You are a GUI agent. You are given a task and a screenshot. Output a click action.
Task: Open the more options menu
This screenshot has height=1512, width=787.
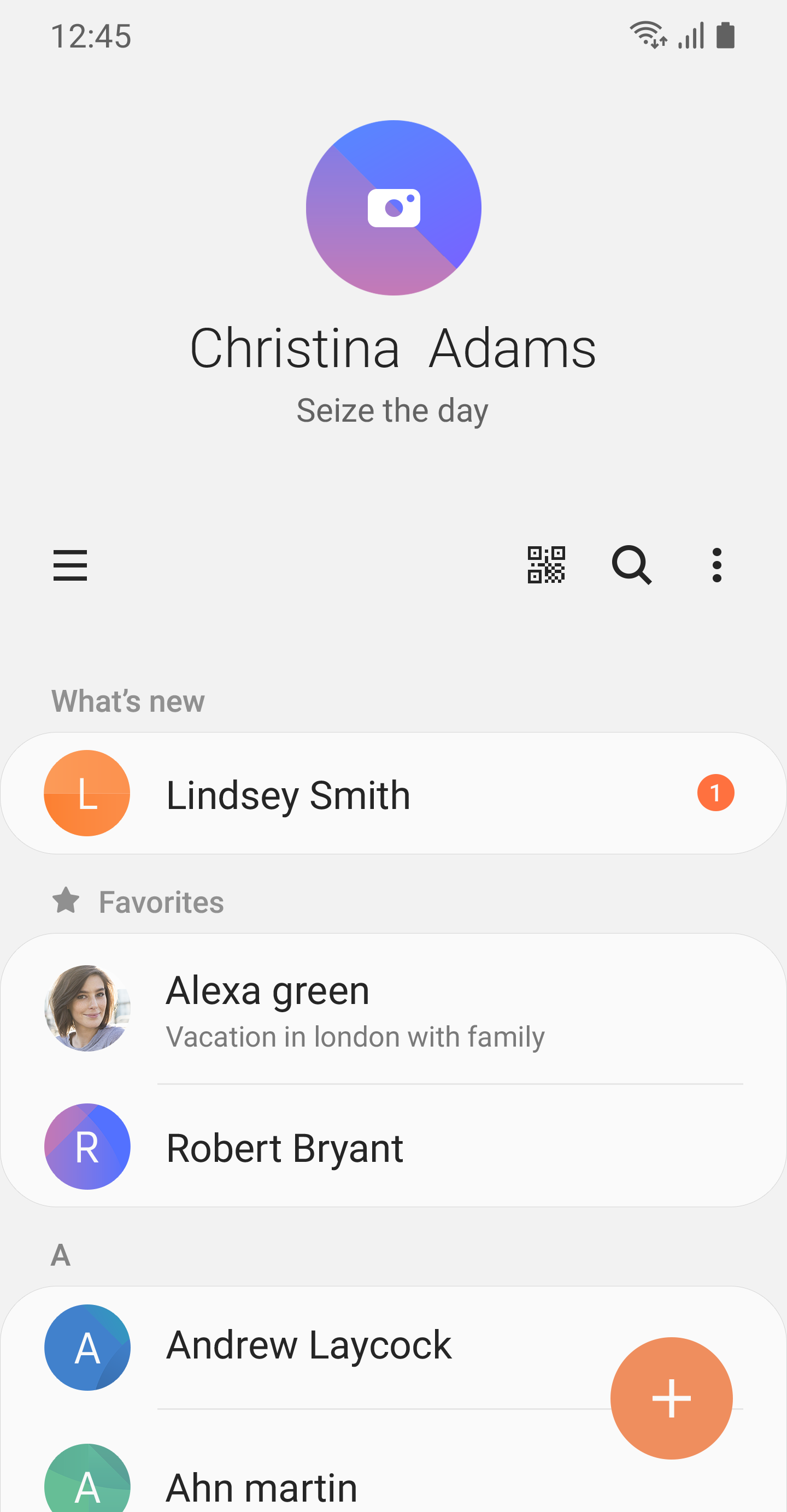(x=716, y=565)
